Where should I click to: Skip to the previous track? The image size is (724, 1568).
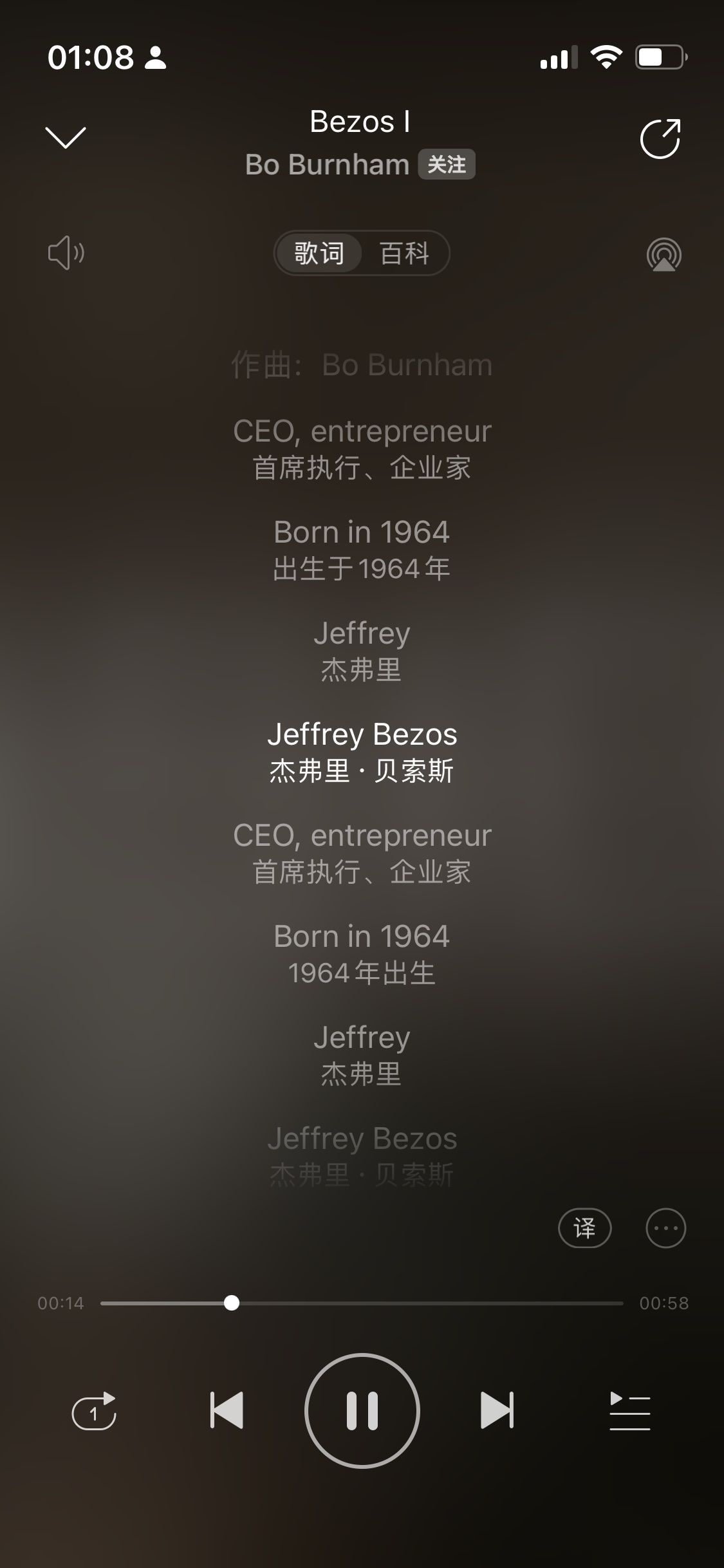coord(227,1410)
